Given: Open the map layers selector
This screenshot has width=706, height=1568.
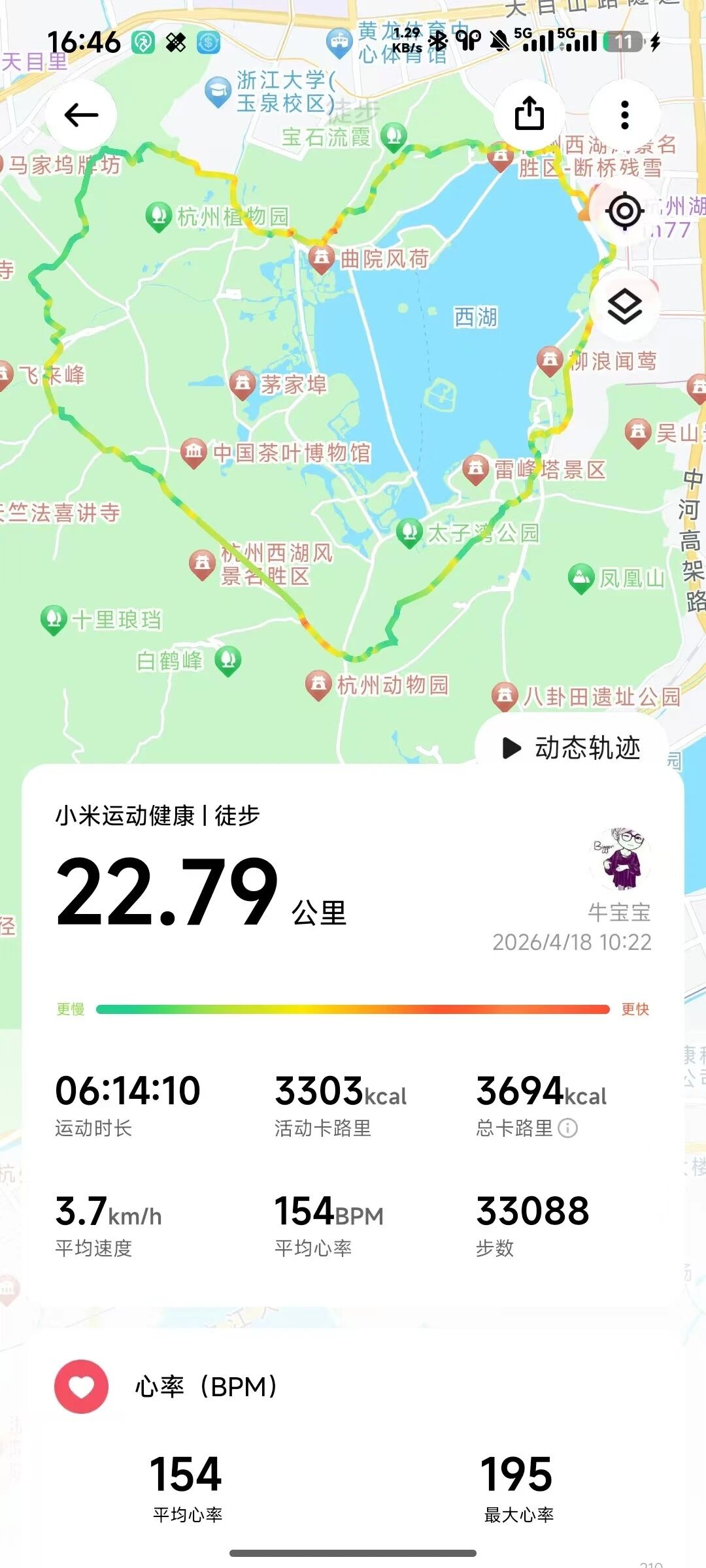Looking at the screenshot, I should (x=624, y=306).
